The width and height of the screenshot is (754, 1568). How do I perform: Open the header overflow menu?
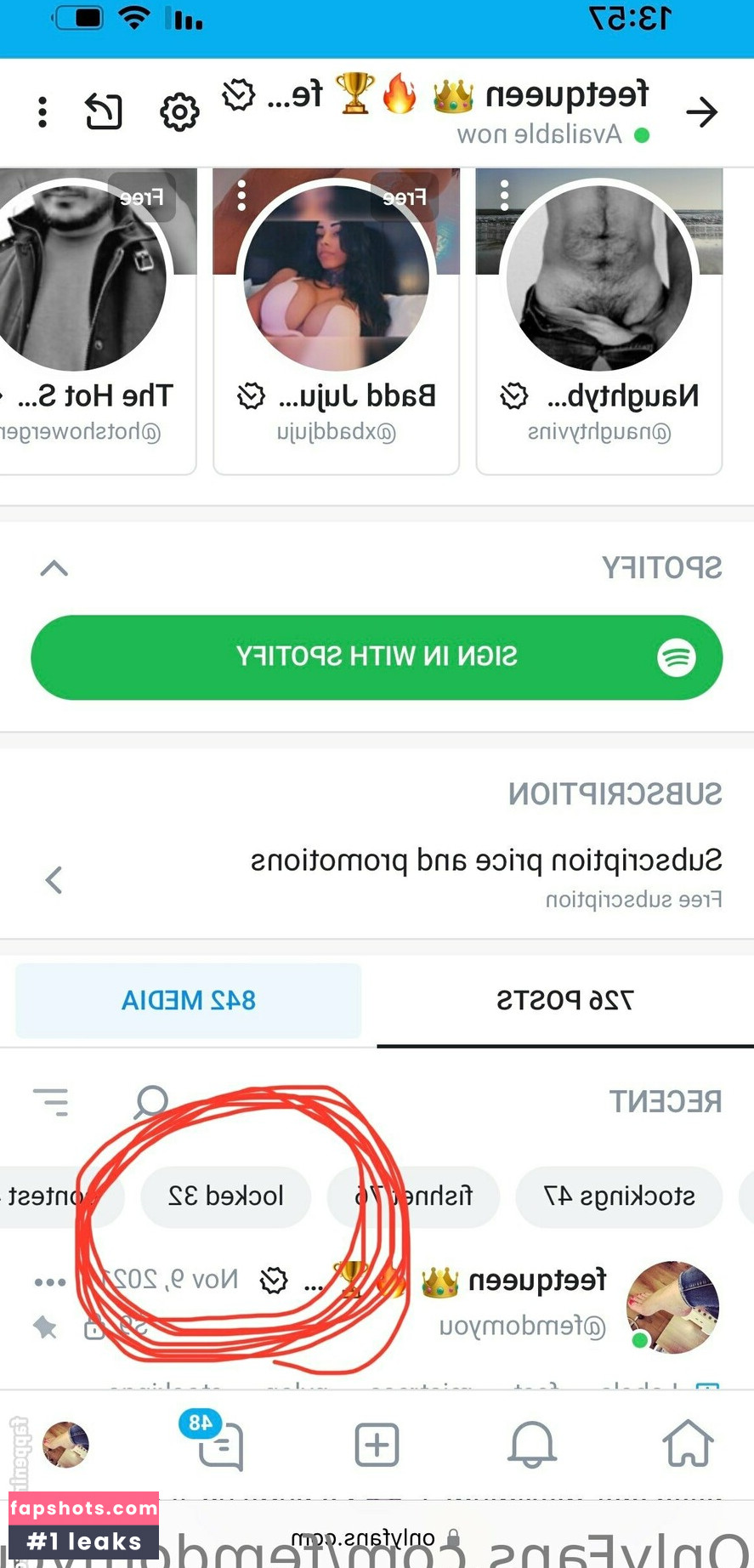(43, 112)
